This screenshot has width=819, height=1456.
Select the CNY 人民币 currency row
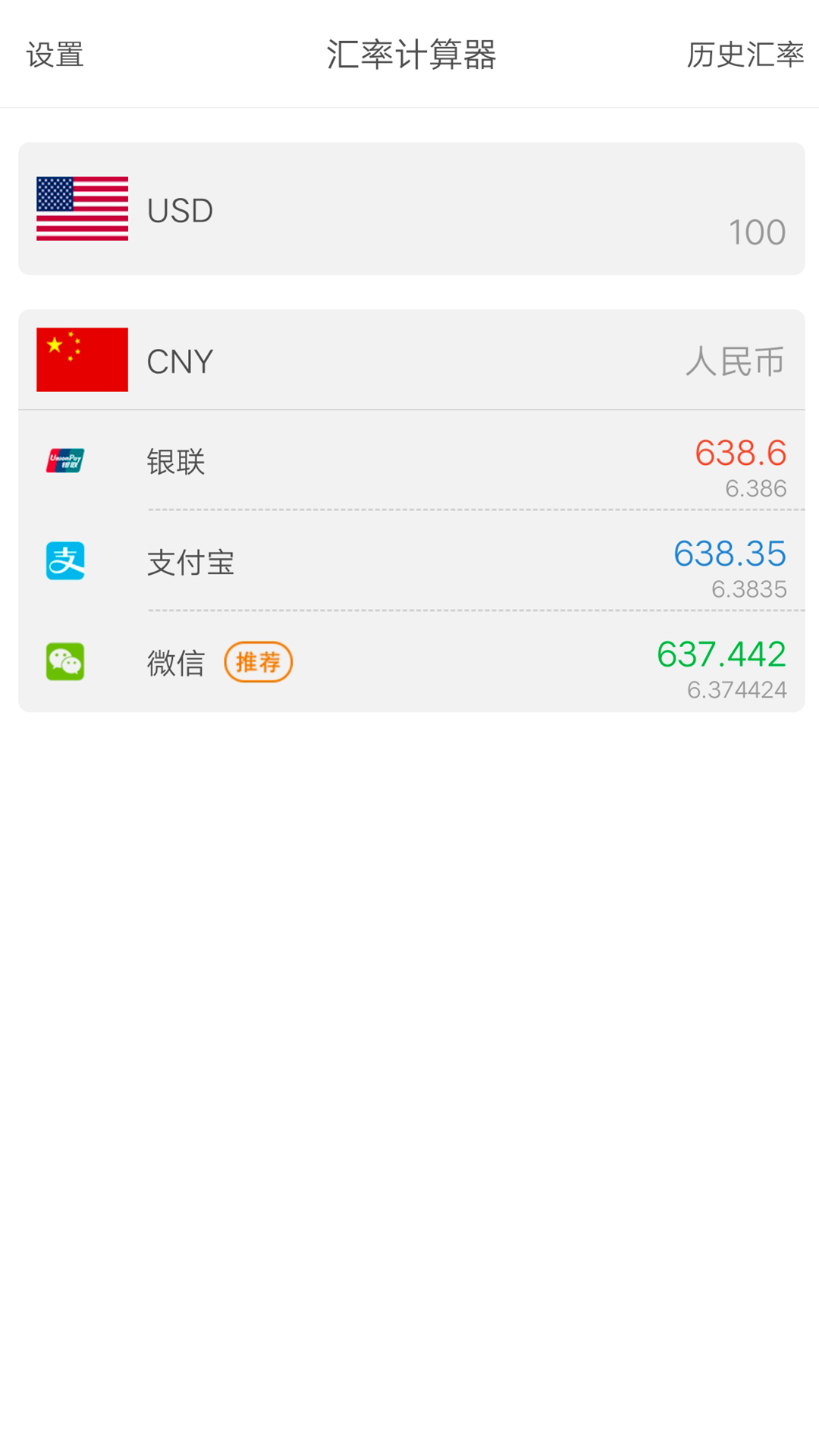(411, 360)
